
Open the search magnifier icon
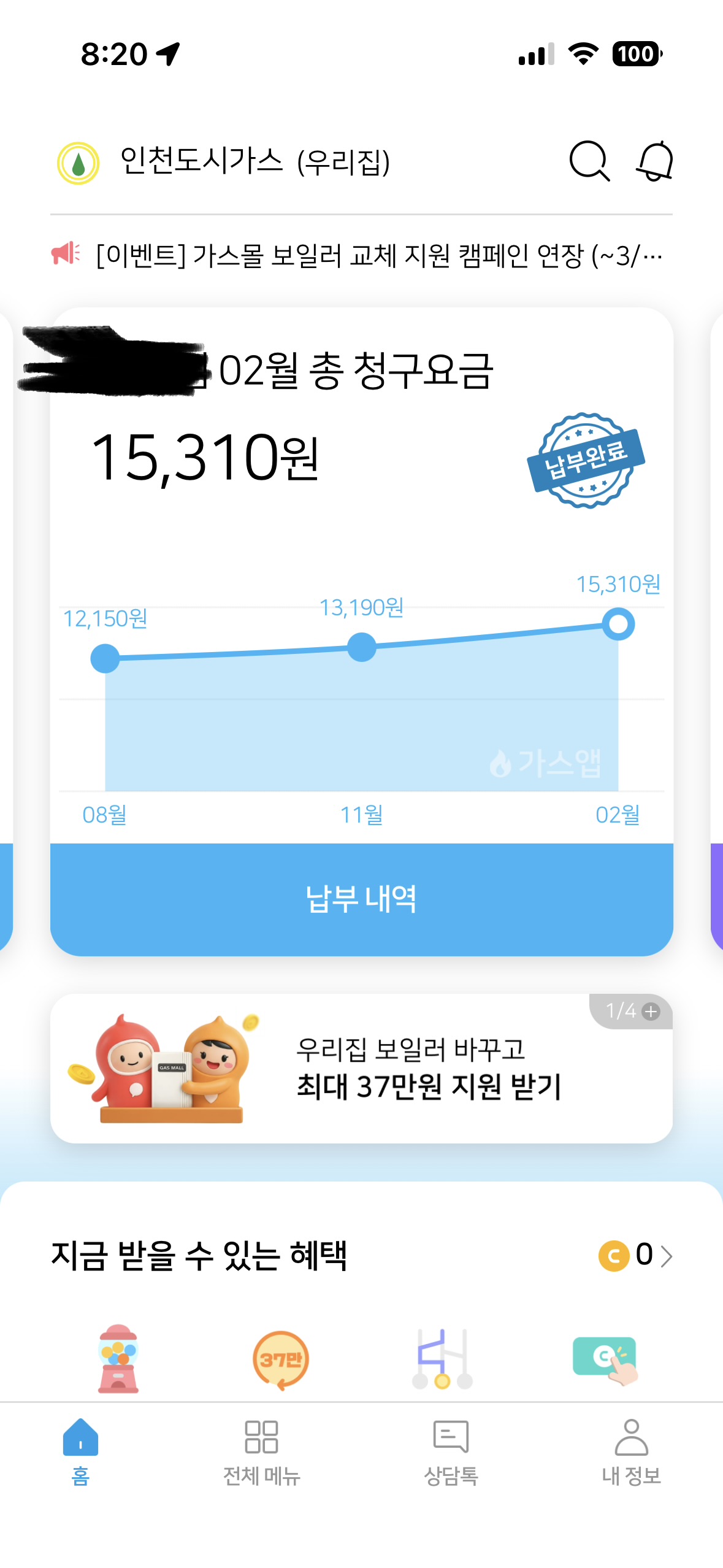(x=589, y=161)
